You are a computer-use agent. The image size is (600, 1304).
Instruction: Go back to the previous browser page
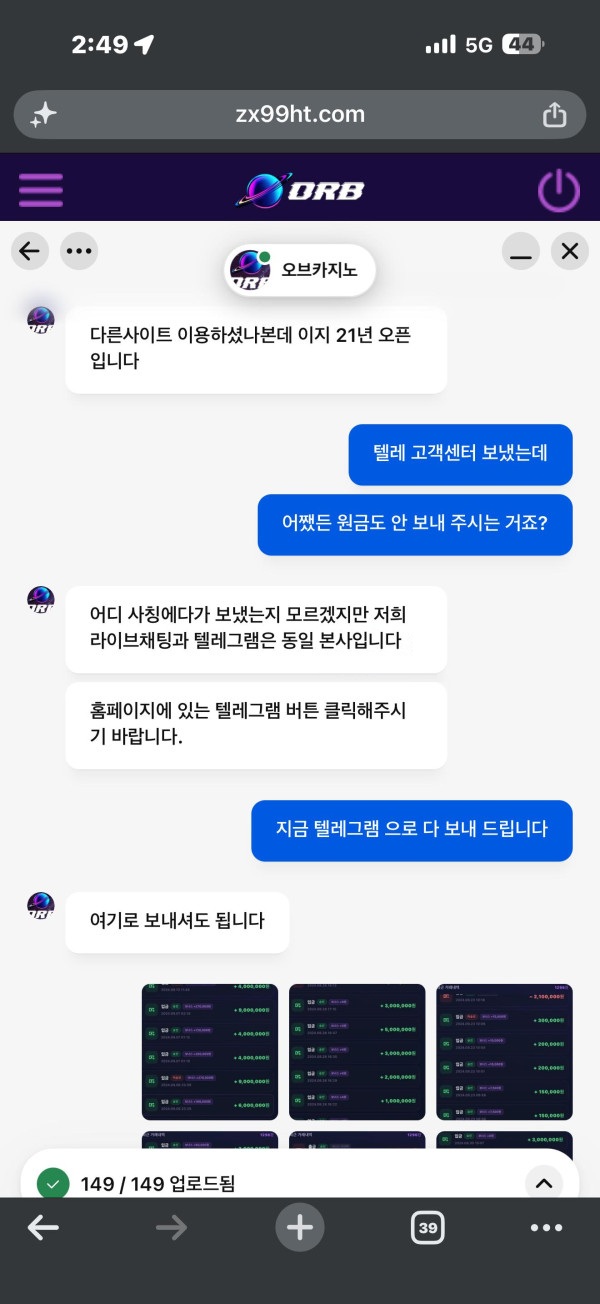click(43, 1228)
